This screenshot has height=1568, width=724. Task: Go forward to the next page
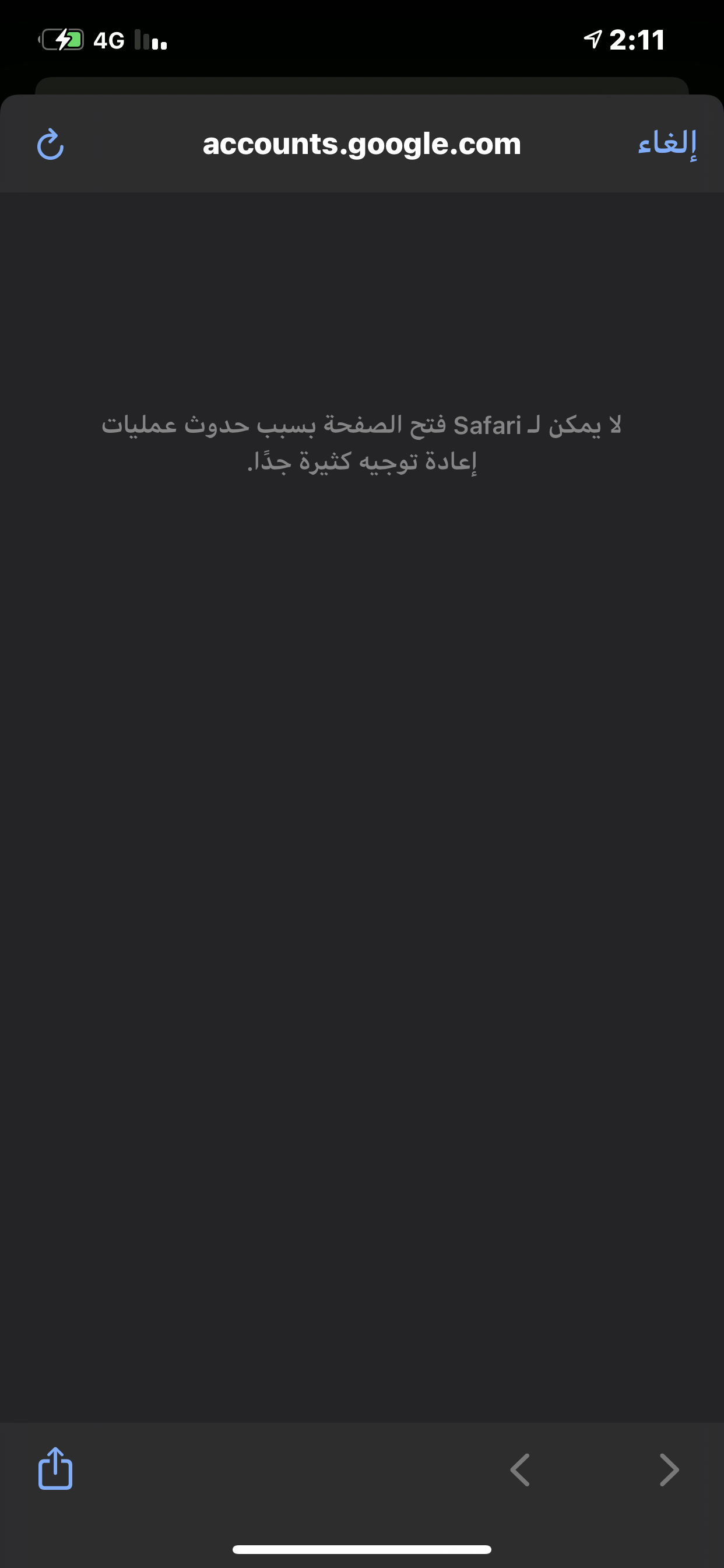tap(669, 1470)
